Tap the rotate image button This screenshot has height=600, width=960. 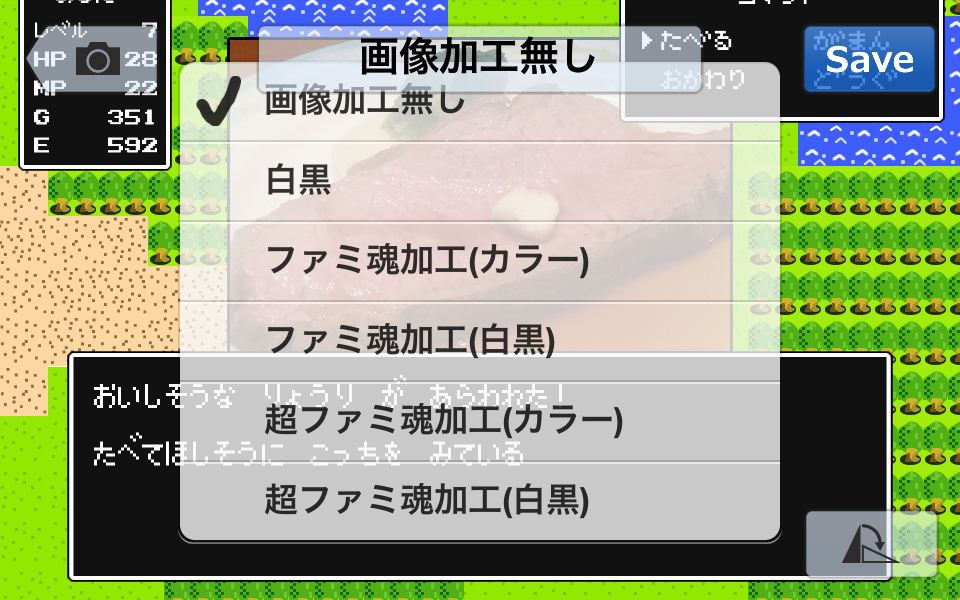coord(871,544)
